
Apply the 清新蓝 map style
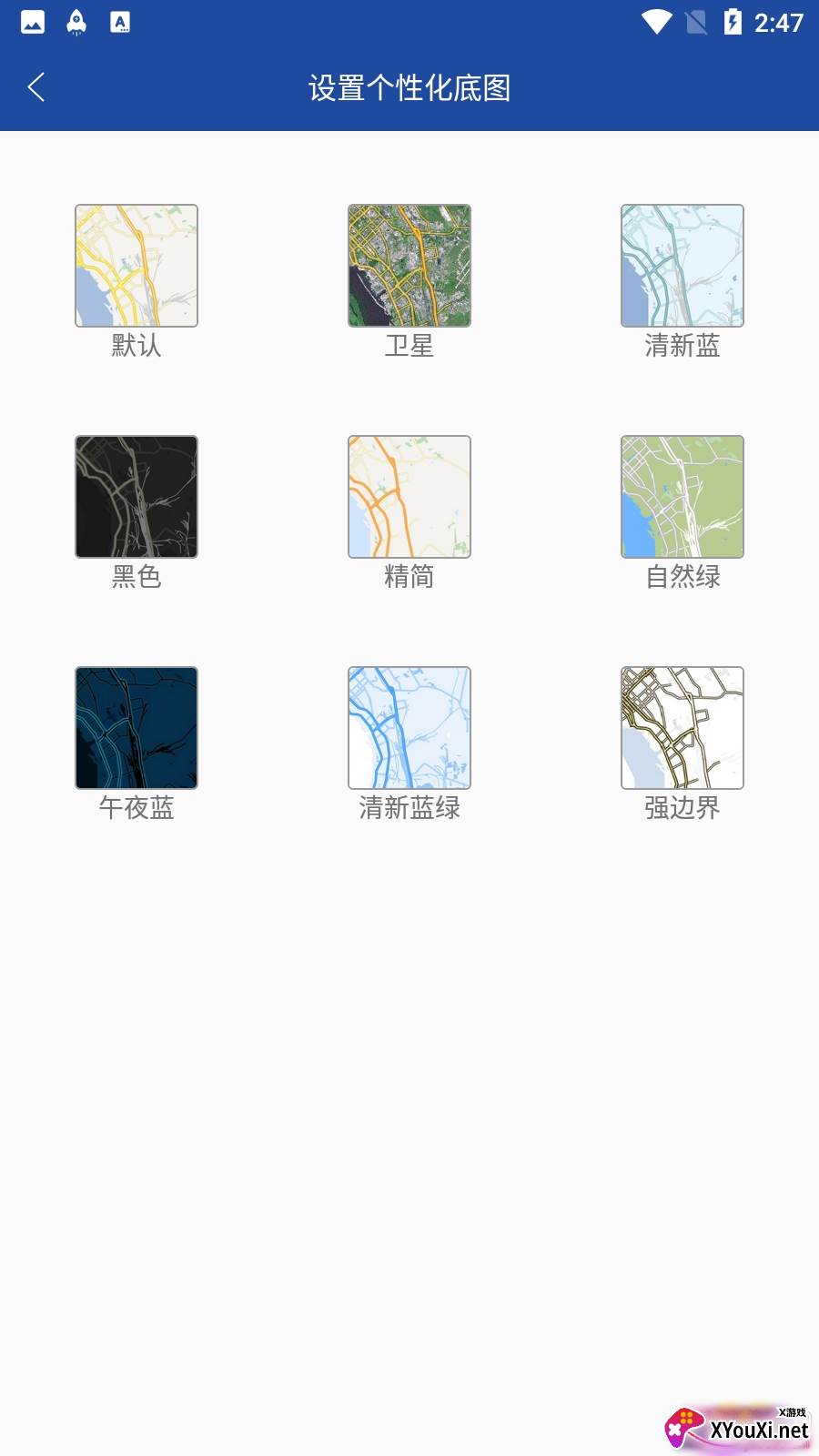[682, 266]
